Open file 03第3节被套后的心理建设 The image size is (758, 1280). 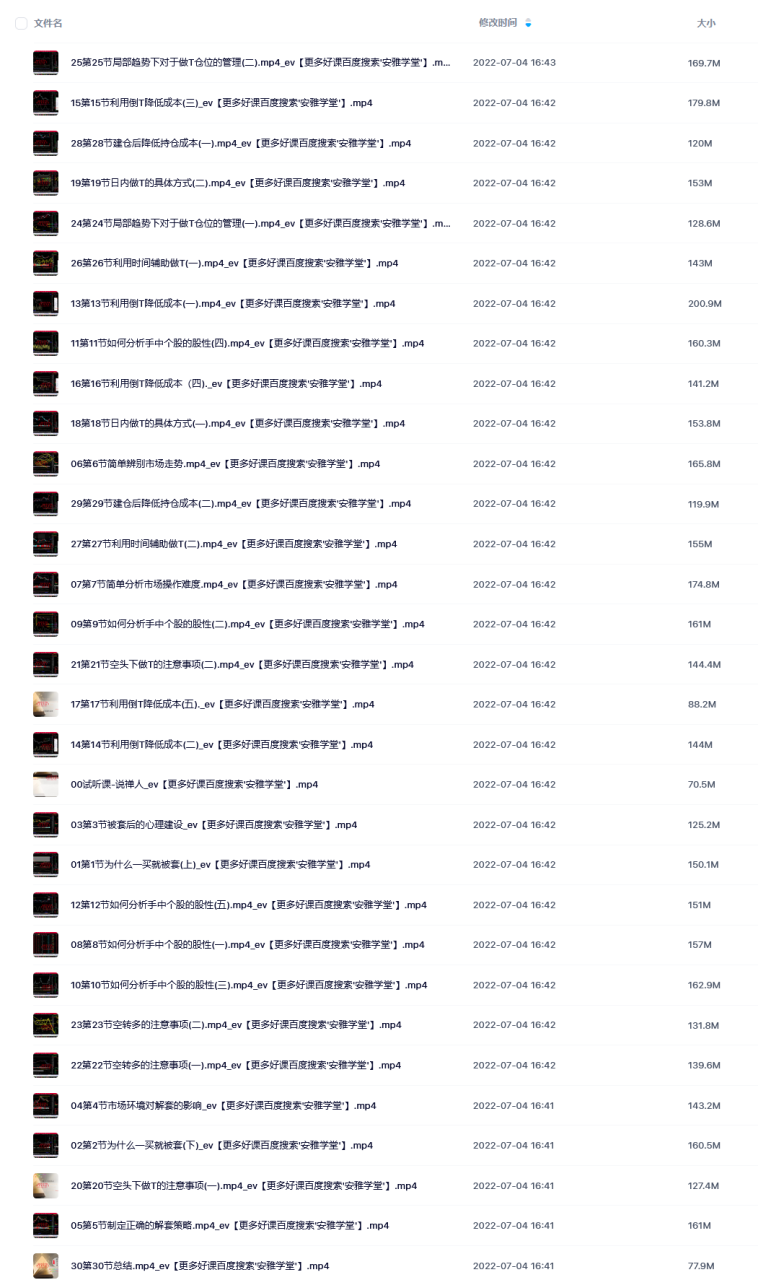tap(214, 824)
